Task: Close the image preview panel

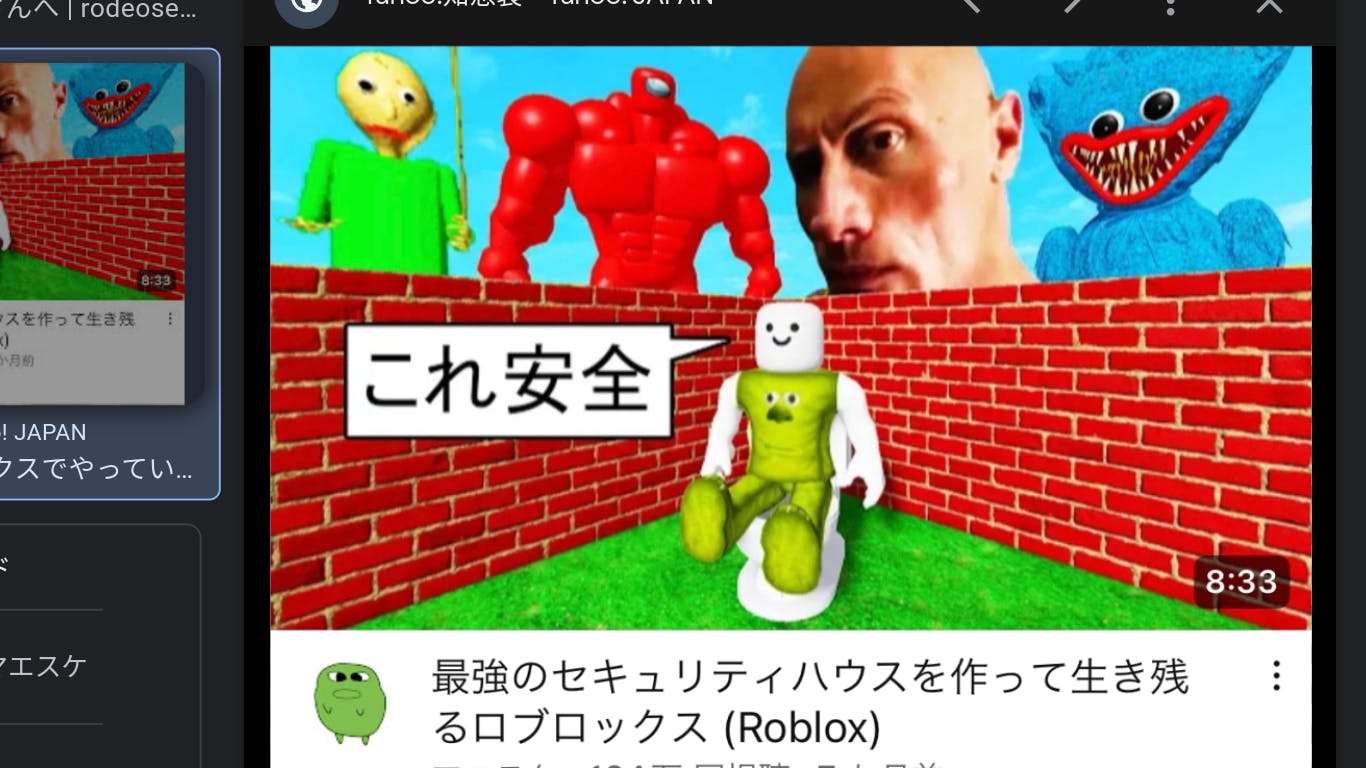Action: (1269, 5)
